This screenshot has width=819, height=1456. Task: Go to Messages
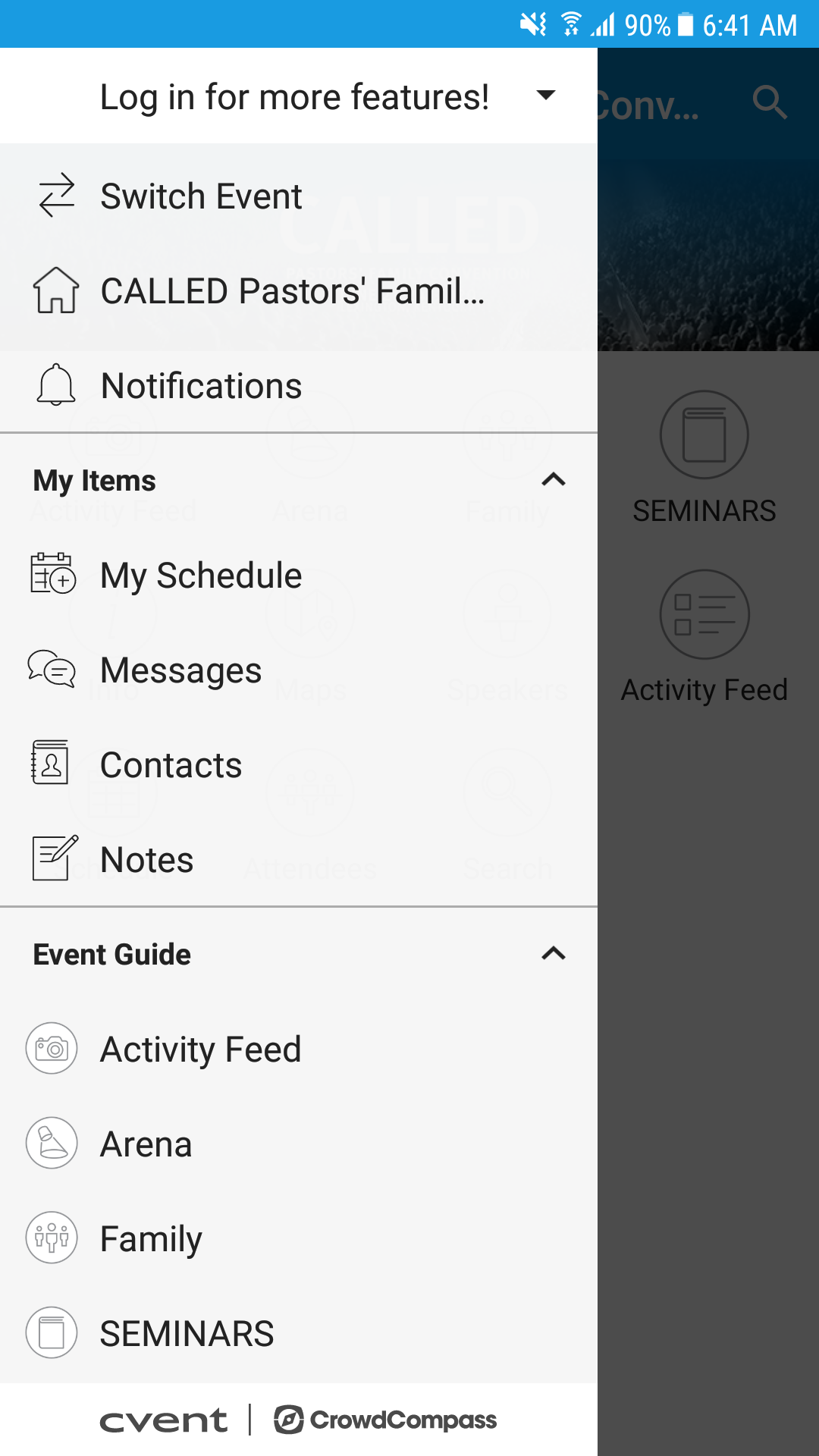point(299,670)
